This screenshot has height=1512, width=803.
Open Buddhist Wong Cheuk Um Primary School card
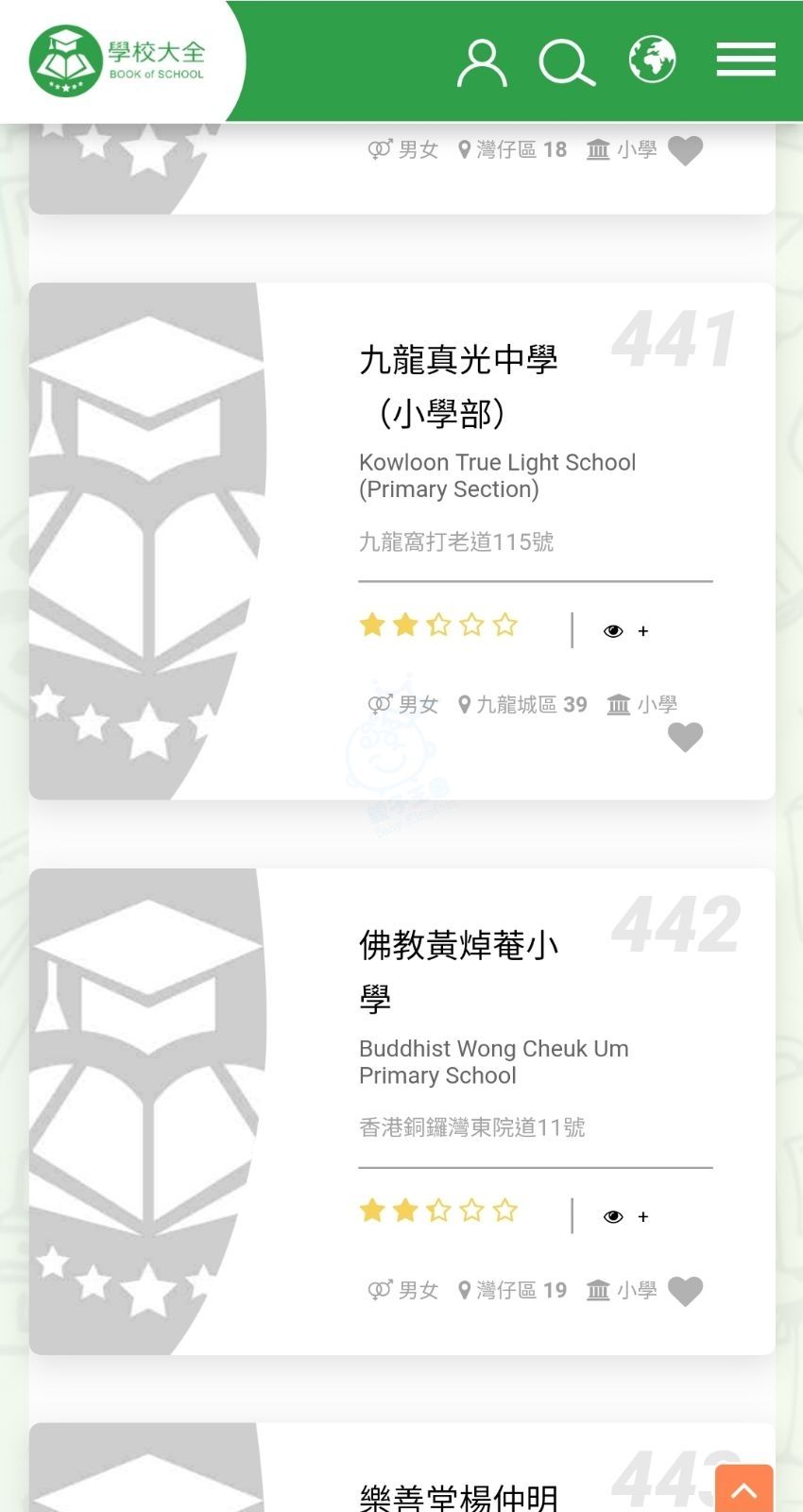[401, 1111]
